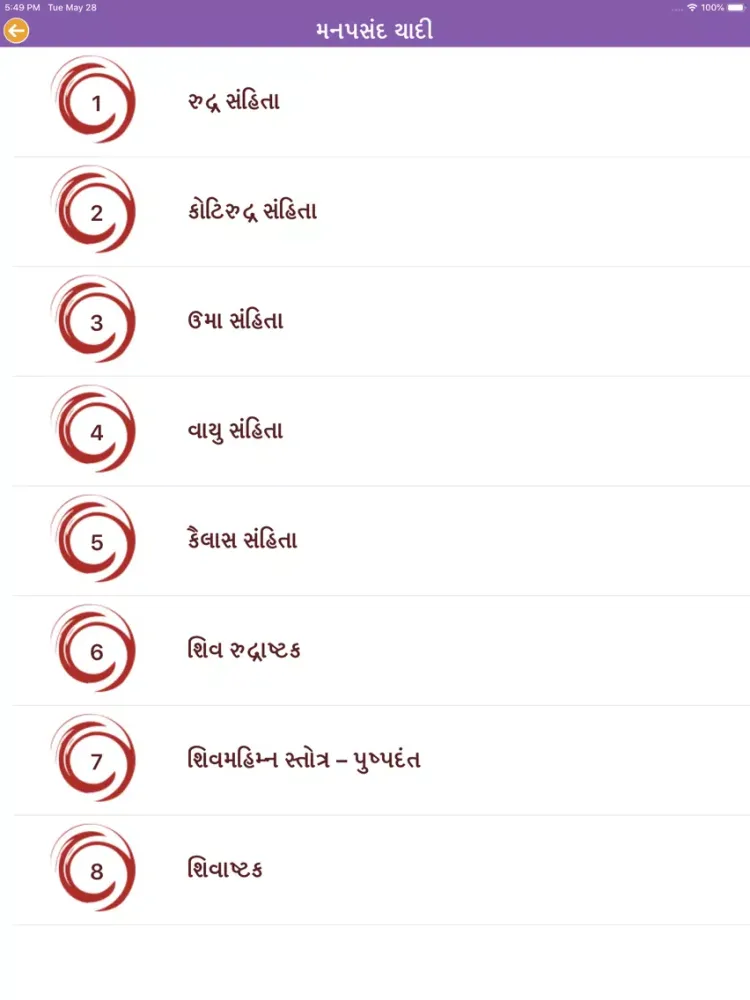
Task: Open the વાયુ સંહિતા entry
Action: pos(234,430)
